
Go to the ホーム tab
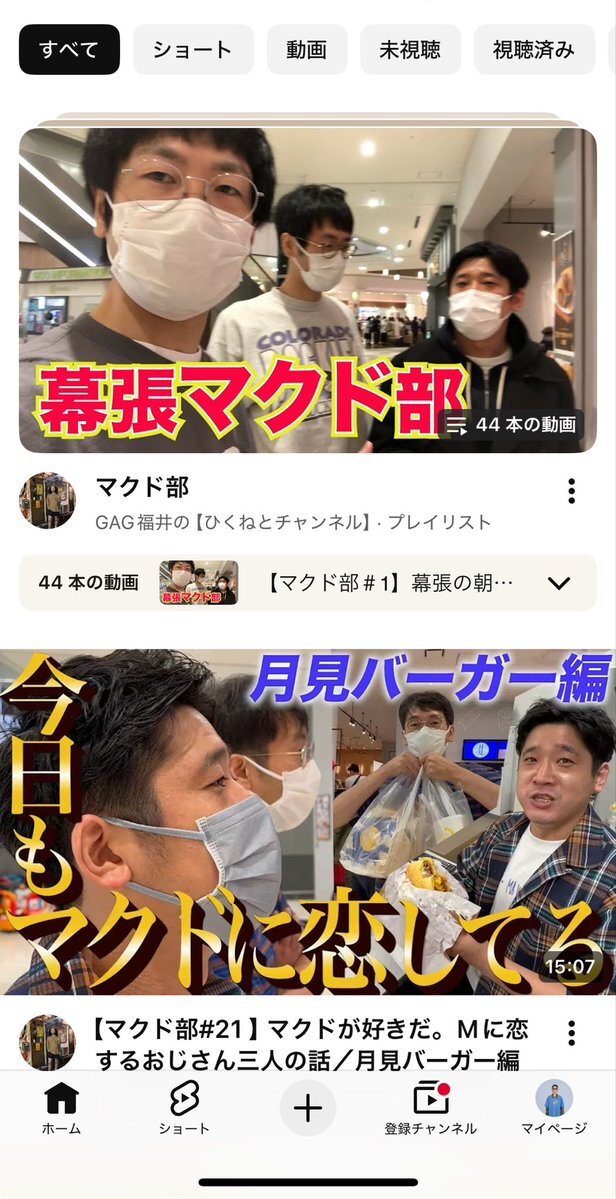[61, 1109]
